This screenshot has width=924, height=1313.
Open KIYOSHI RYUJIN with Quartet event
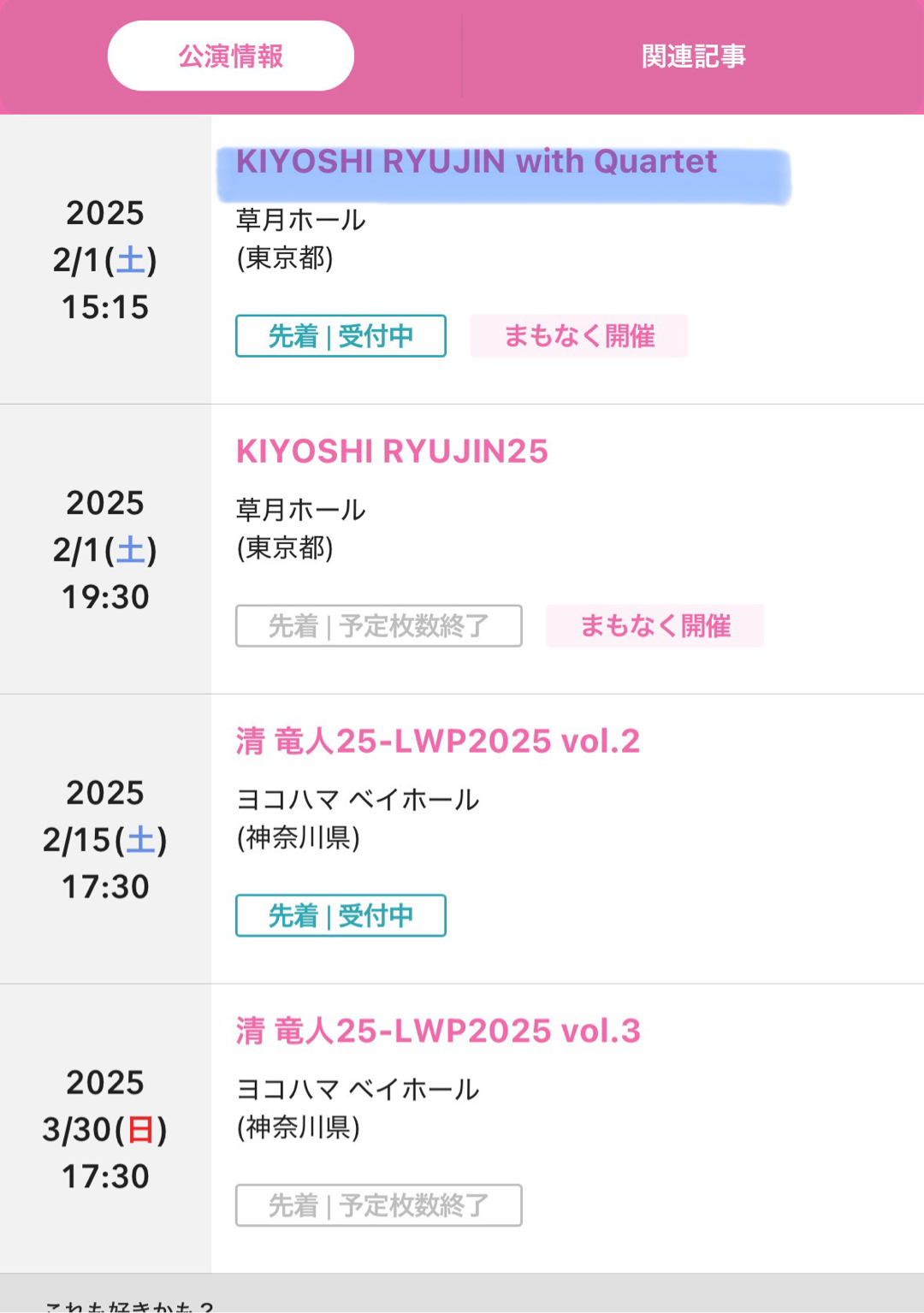point(476,163)
